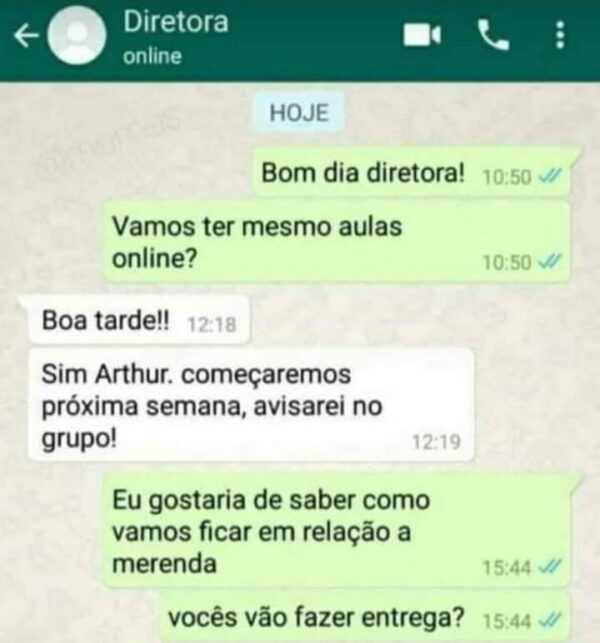
Task: Start a voice call with Diretora
Action: (x=492, y=36)
